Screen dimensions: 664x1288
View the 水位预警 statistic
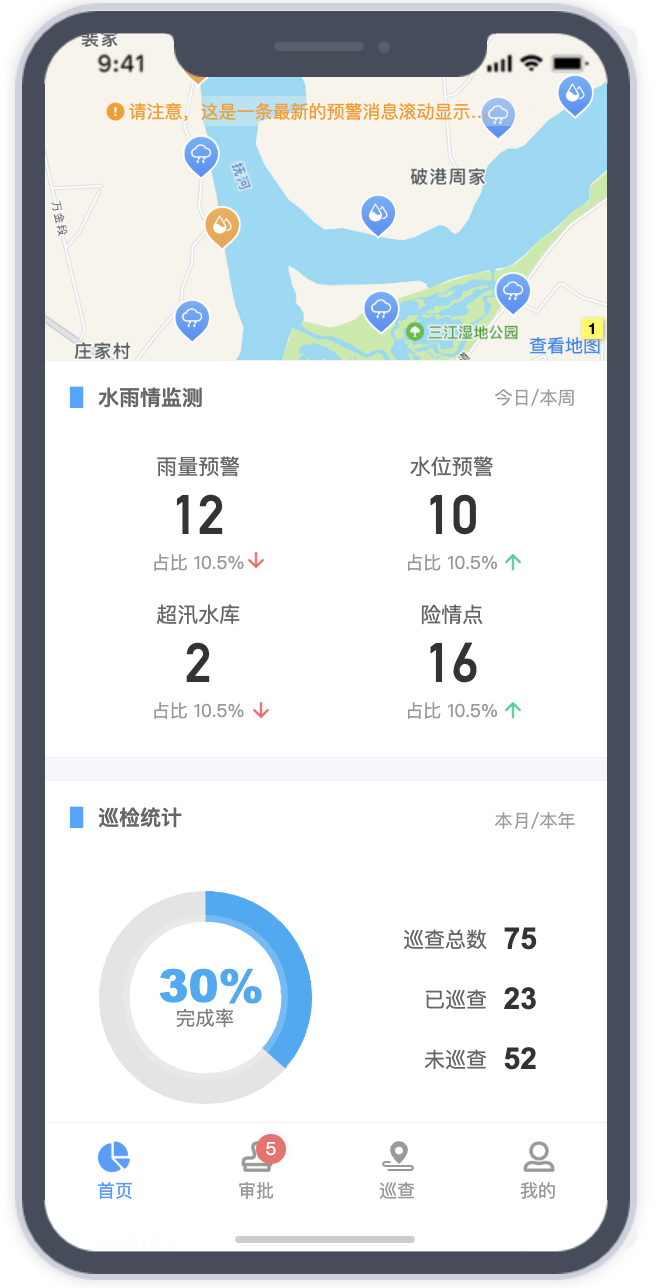coord(452,515)
